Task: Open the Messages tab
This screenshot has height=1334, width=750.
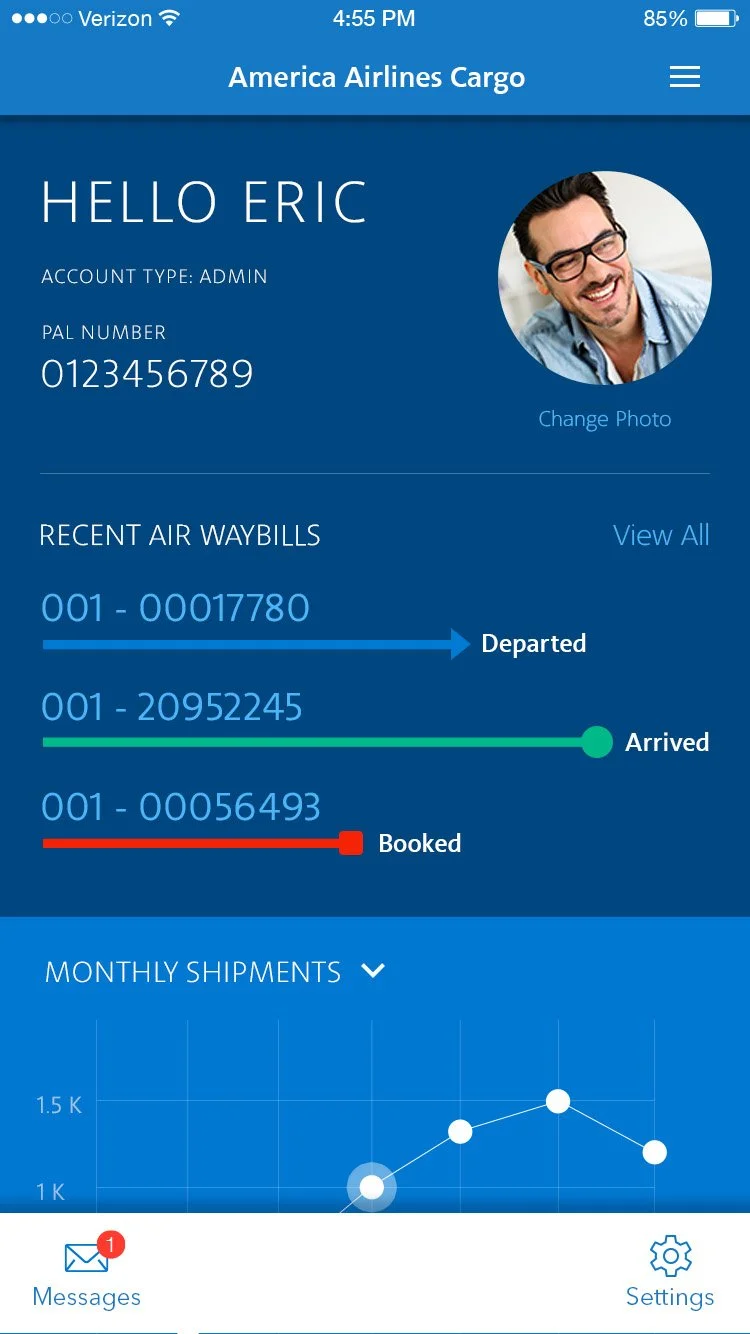Action: point(86,1272)
